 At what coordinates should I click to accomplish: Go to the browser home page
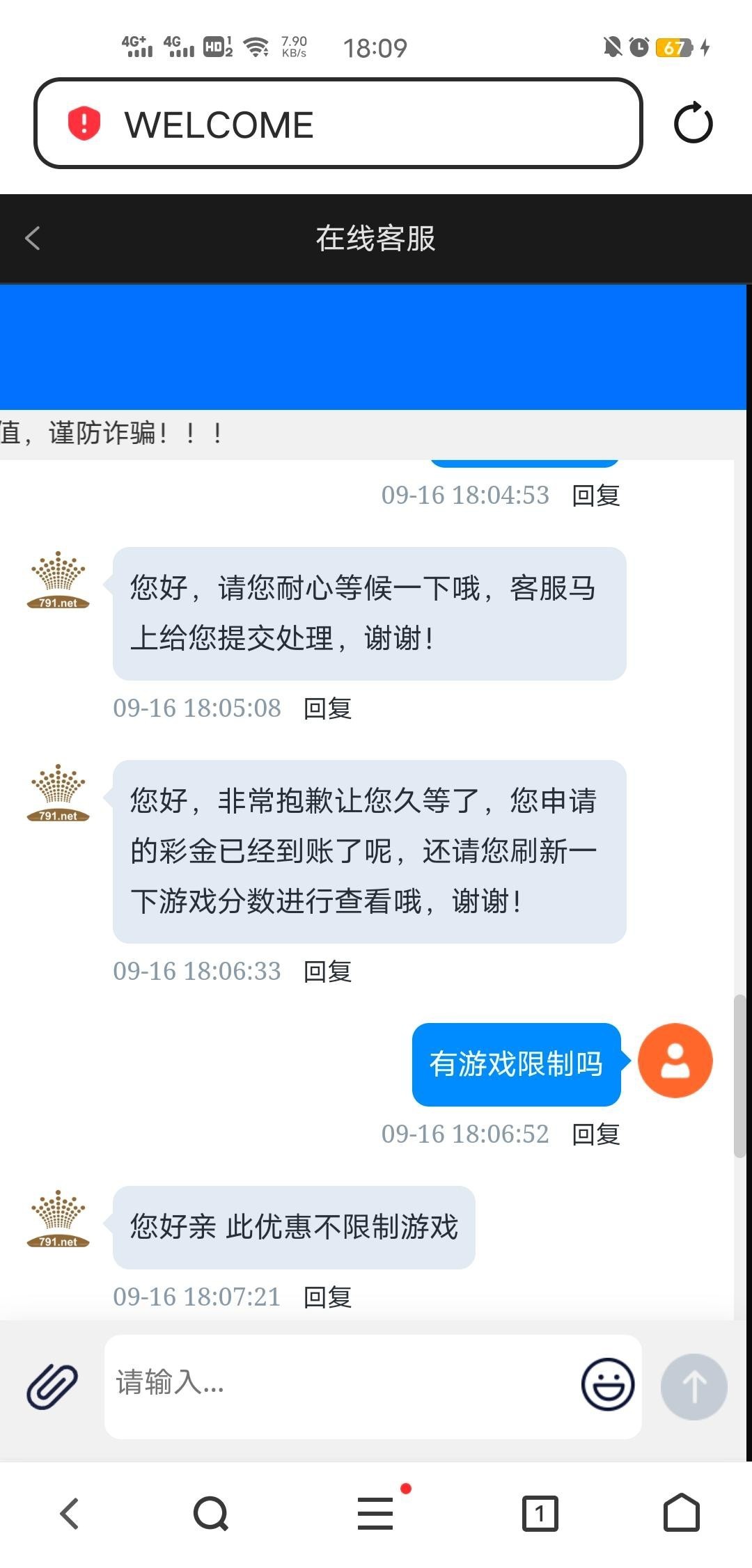coord(681,1514)
